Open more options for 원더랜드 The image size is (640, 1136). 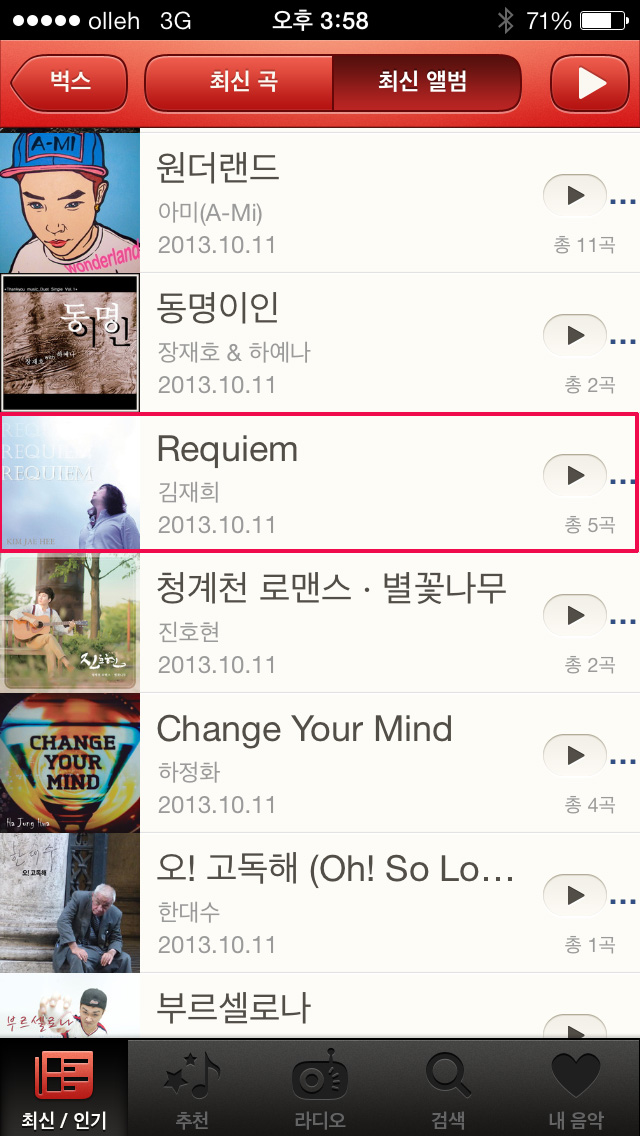[x=624, y=201]
